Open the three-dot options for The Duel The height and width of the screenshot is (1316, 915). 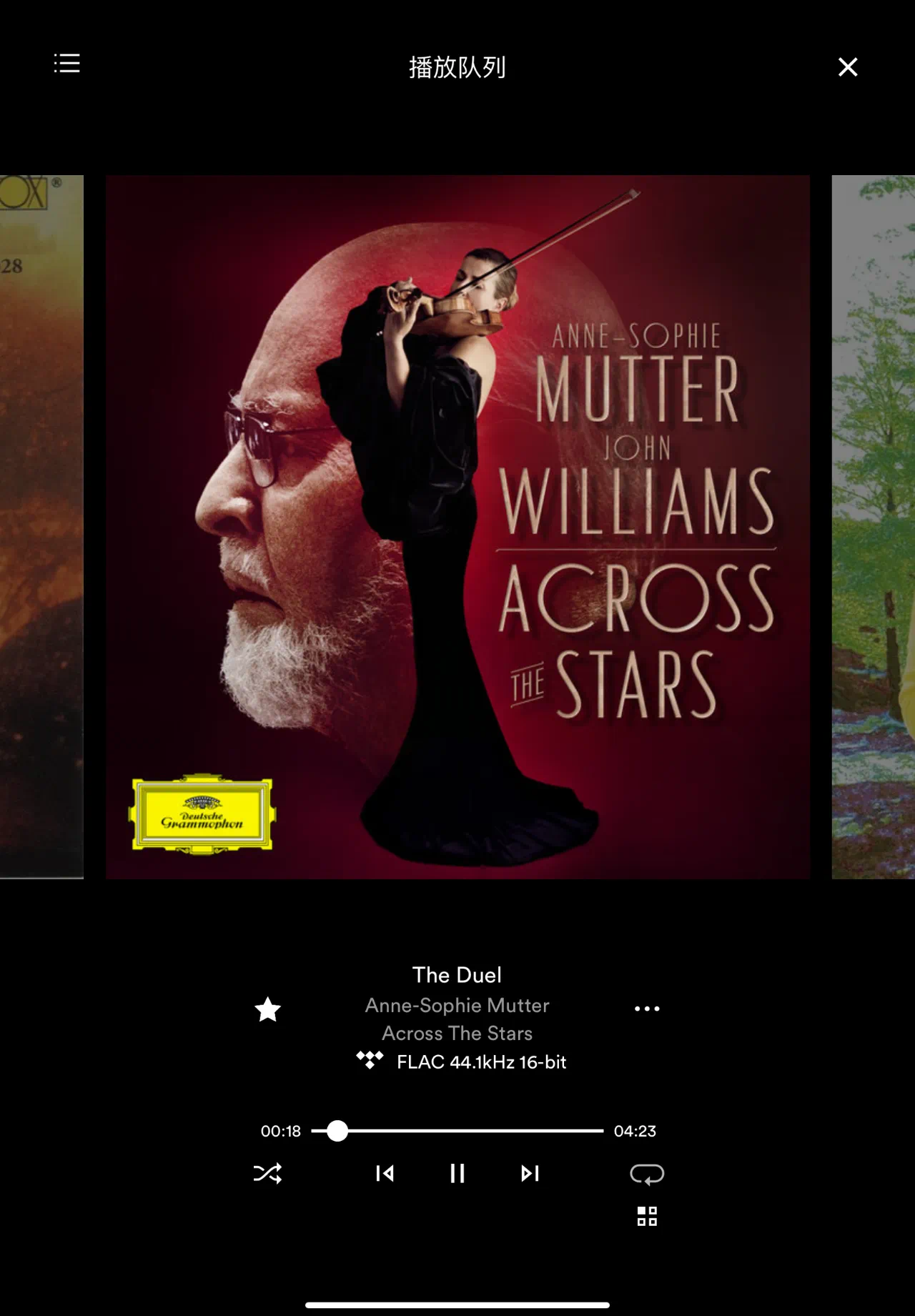point(647,1009)
